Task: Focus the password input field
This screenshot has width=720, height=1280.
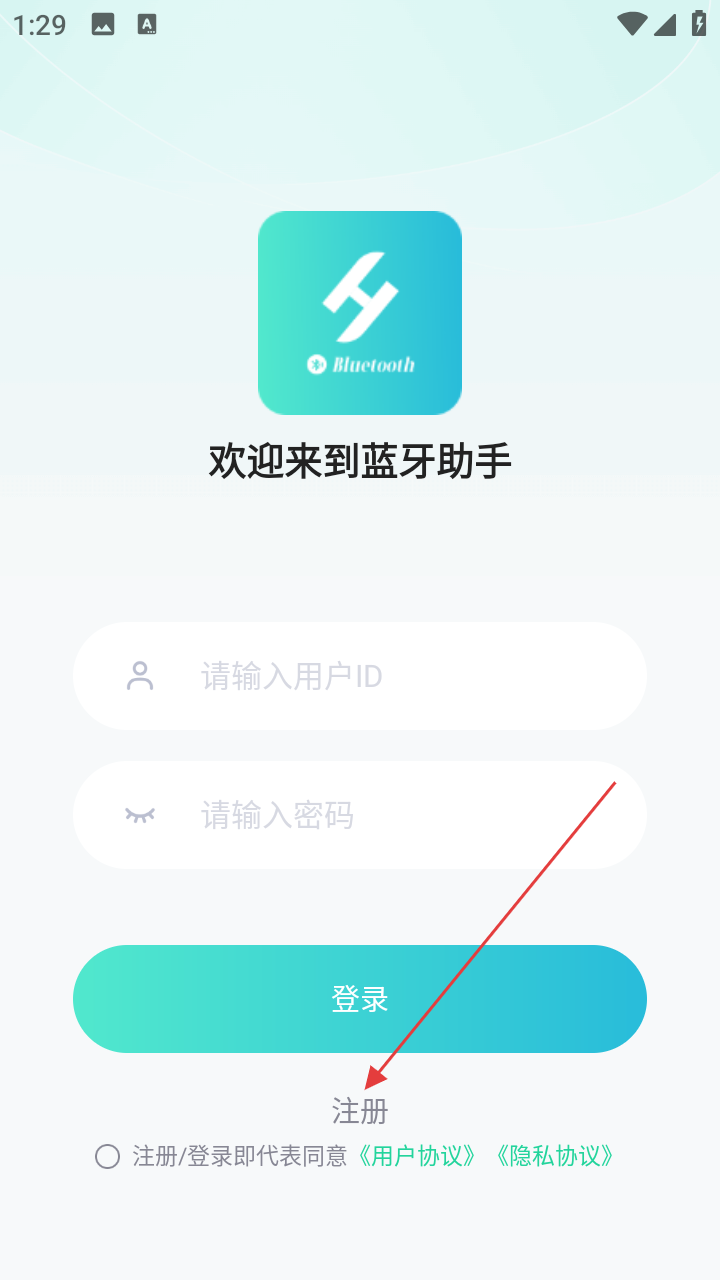Action: tap(400, 815)
